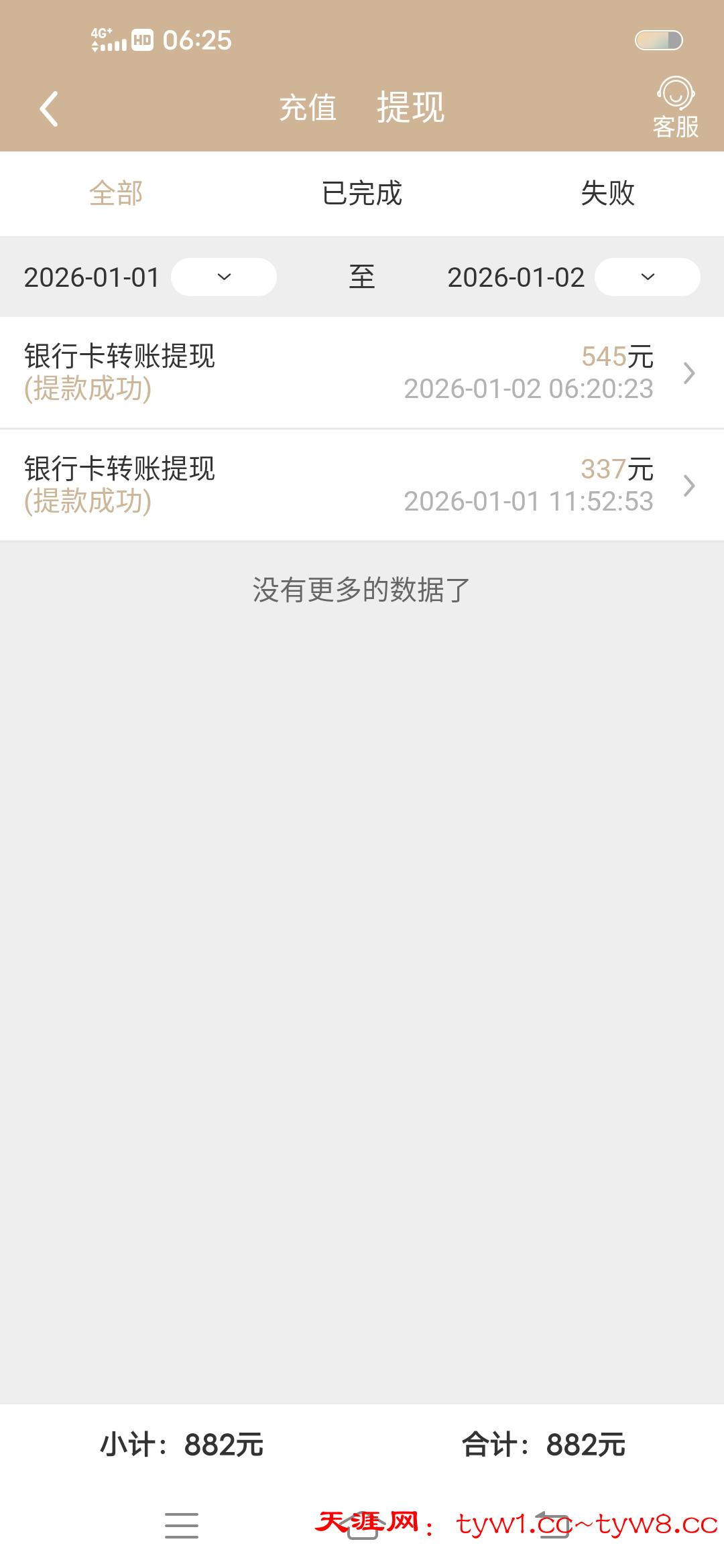The width and height of the screenshot is (724, 1568).
Task: Open the 545元 withdrawal record
Action: coord(362,373)
